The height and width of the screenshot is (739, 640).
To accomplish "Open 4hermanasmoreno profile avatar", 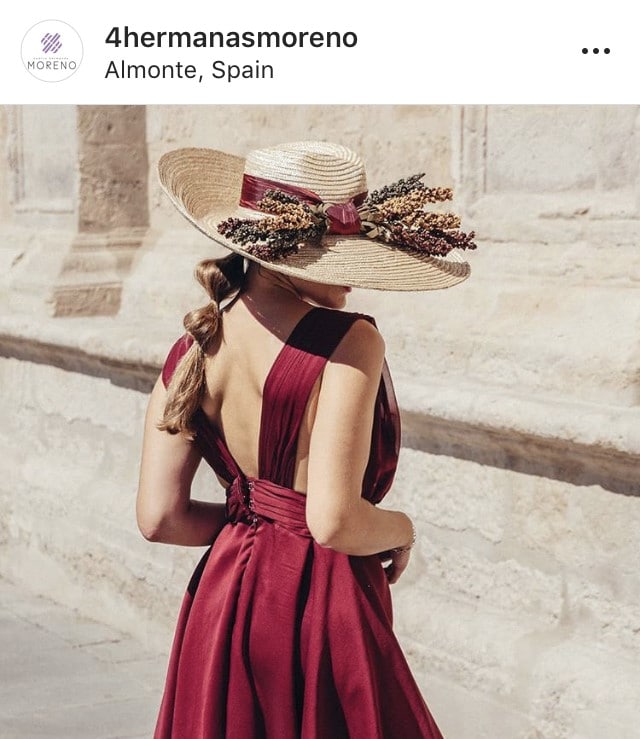I will pyautogui.click(x=52, y=51).
